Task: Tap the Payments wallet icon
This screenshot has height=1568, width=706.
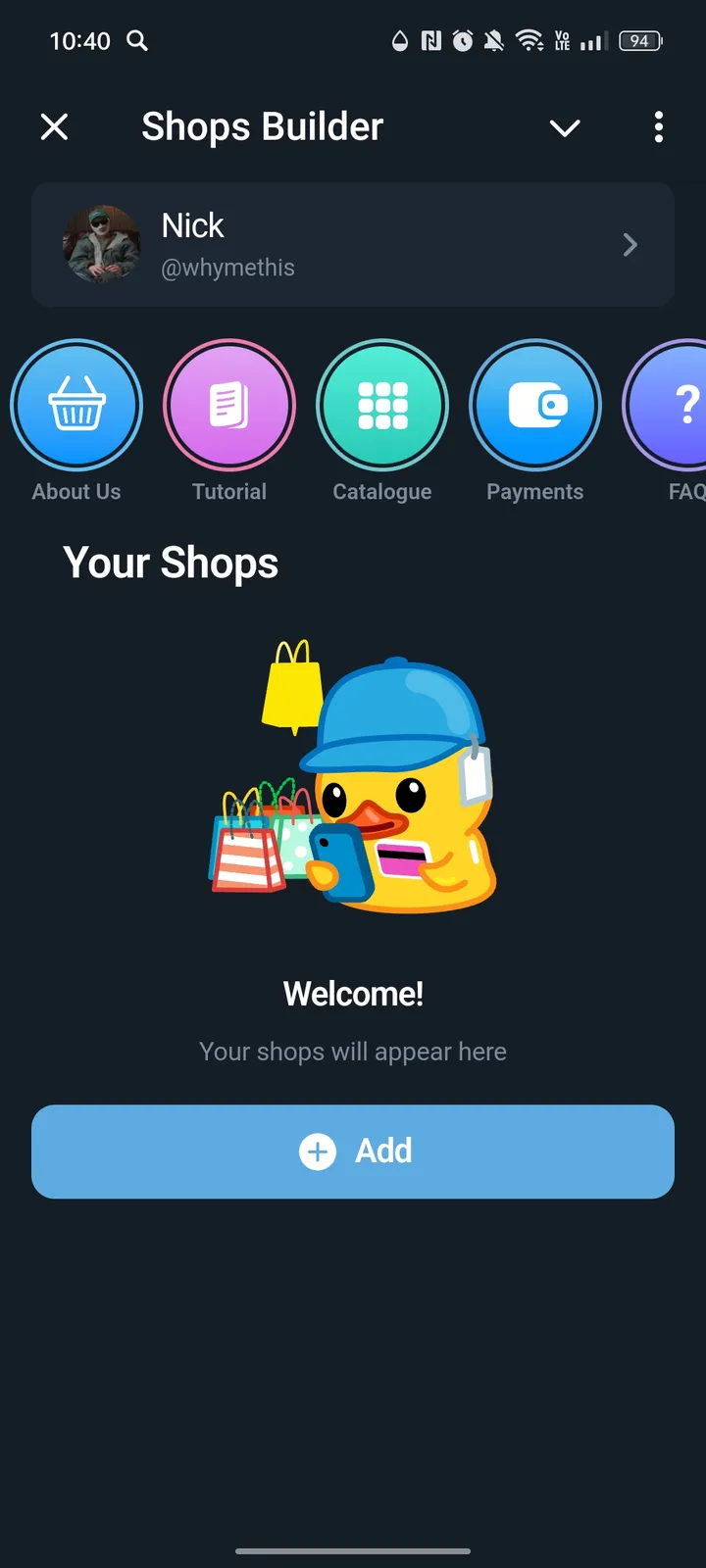Action: [x=535, y=405]
